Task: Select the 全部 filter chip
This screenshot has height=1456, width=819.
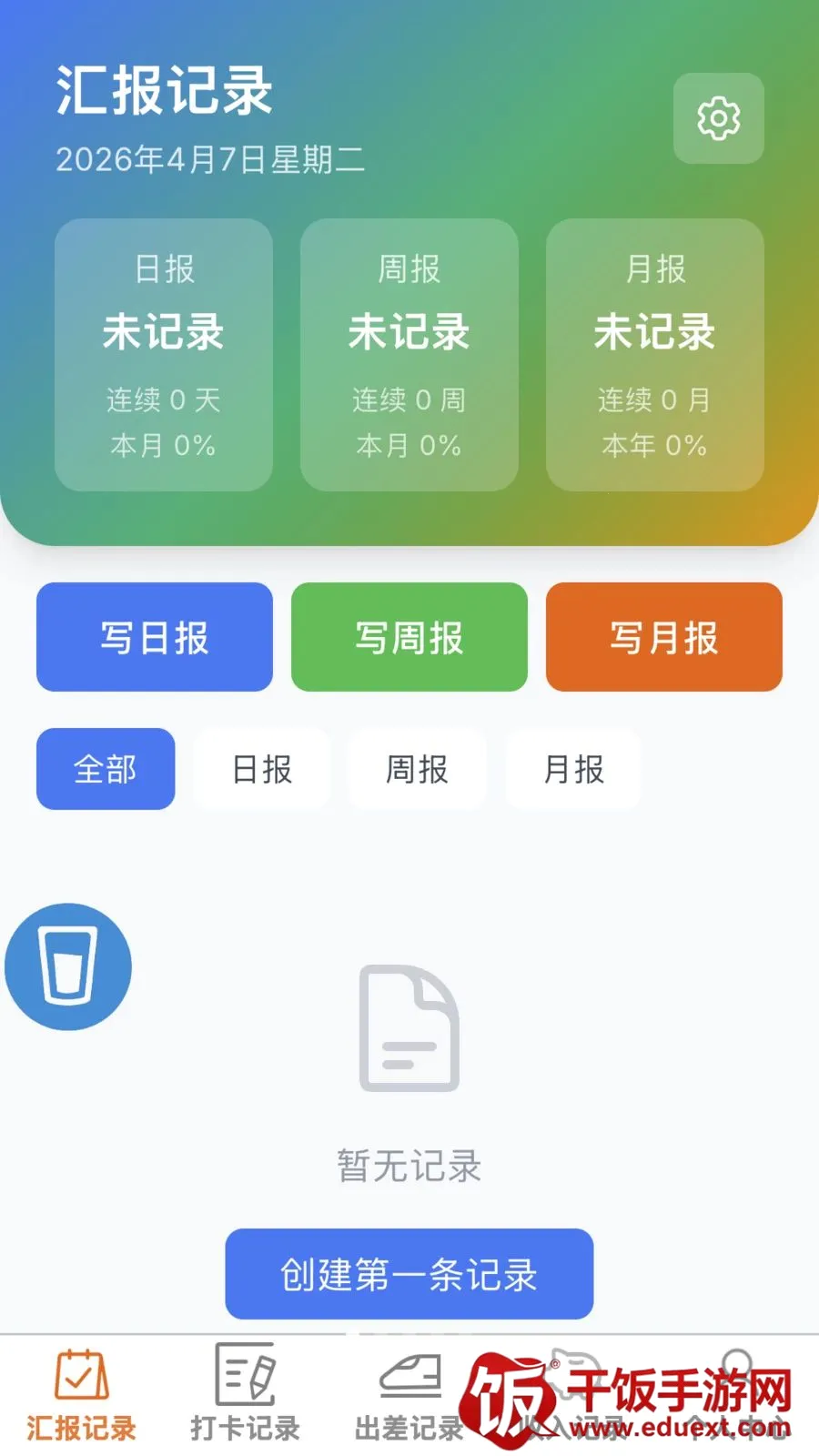Action: pos(106,769)
